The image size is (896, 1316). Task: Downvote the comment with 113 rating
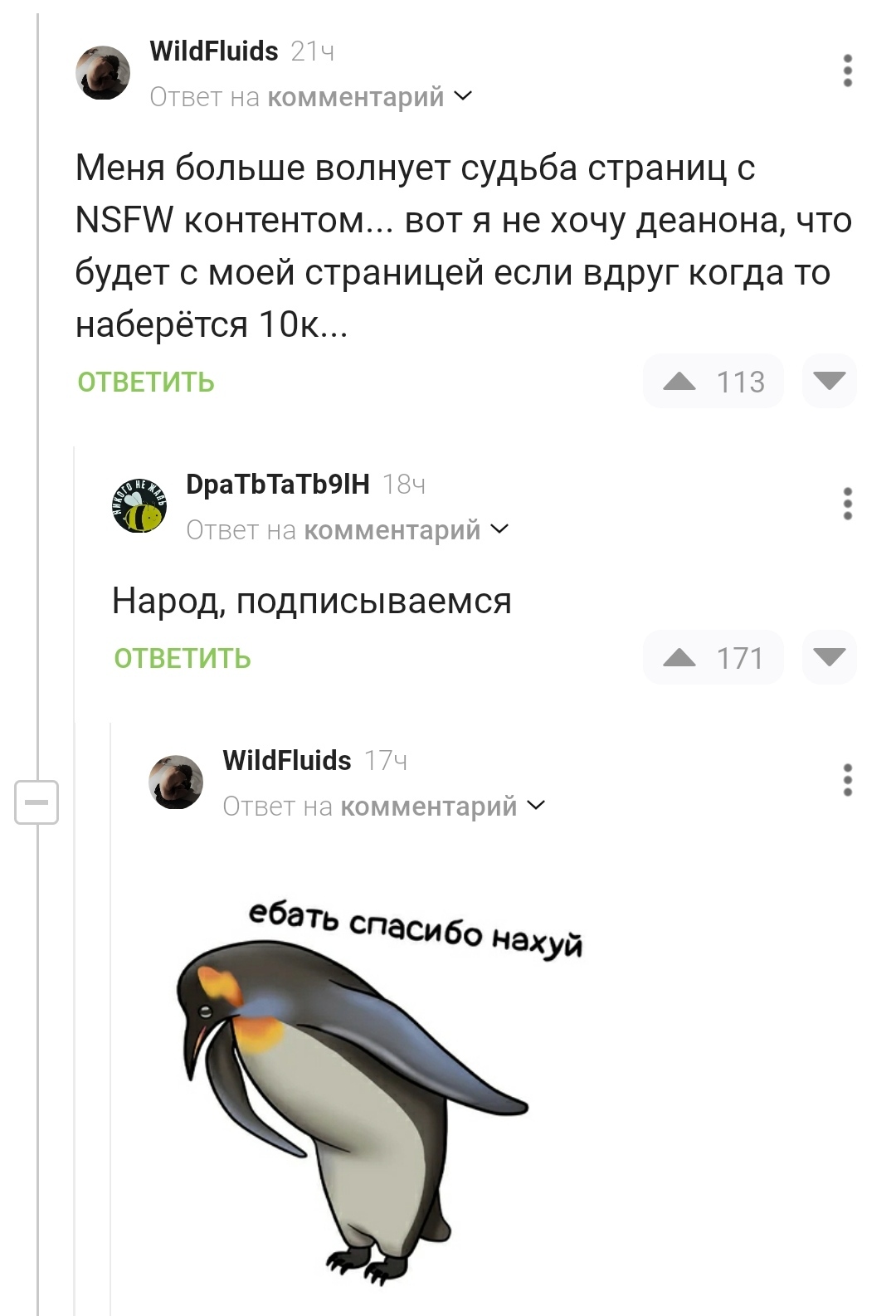829,382
